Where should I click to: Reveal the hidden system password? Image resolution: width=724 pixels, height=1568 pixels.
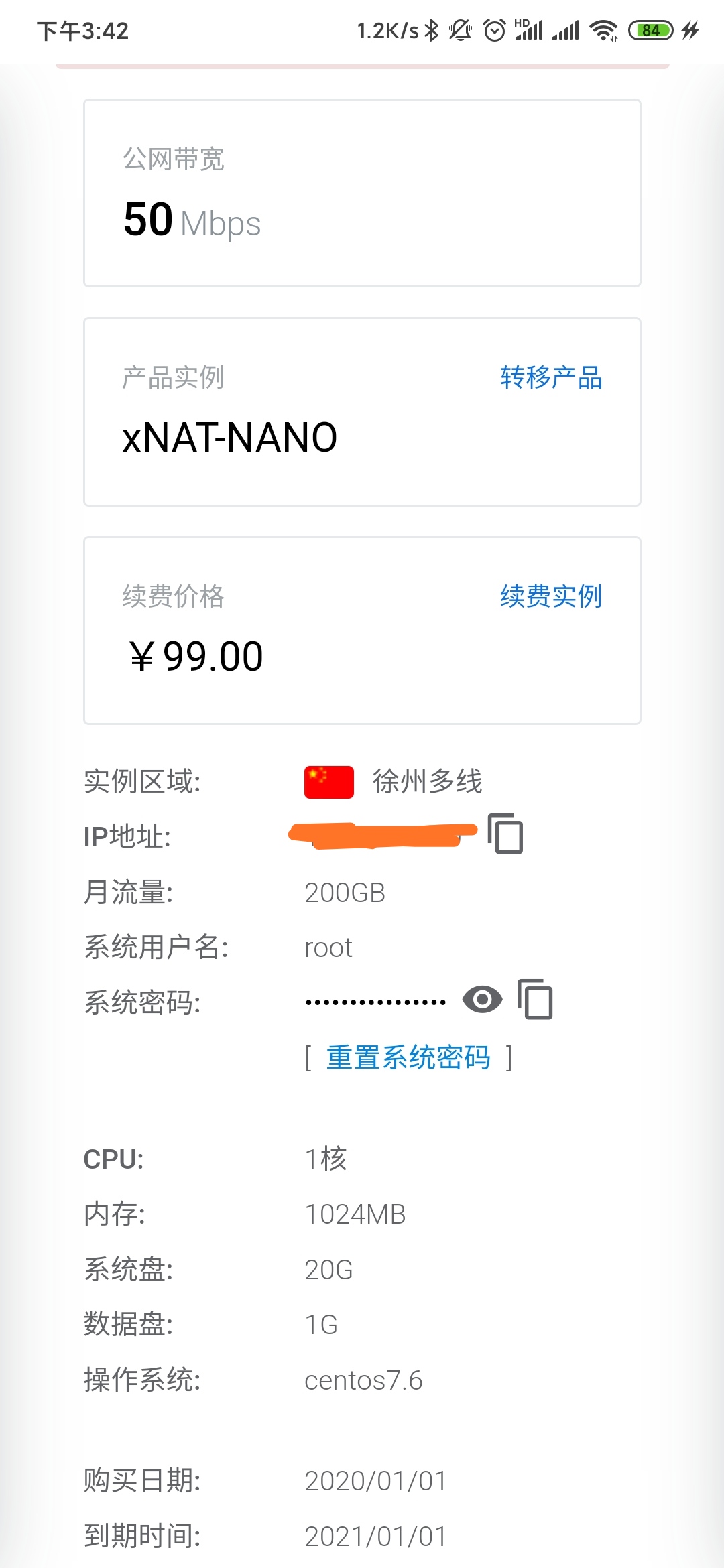[482, 1000]
